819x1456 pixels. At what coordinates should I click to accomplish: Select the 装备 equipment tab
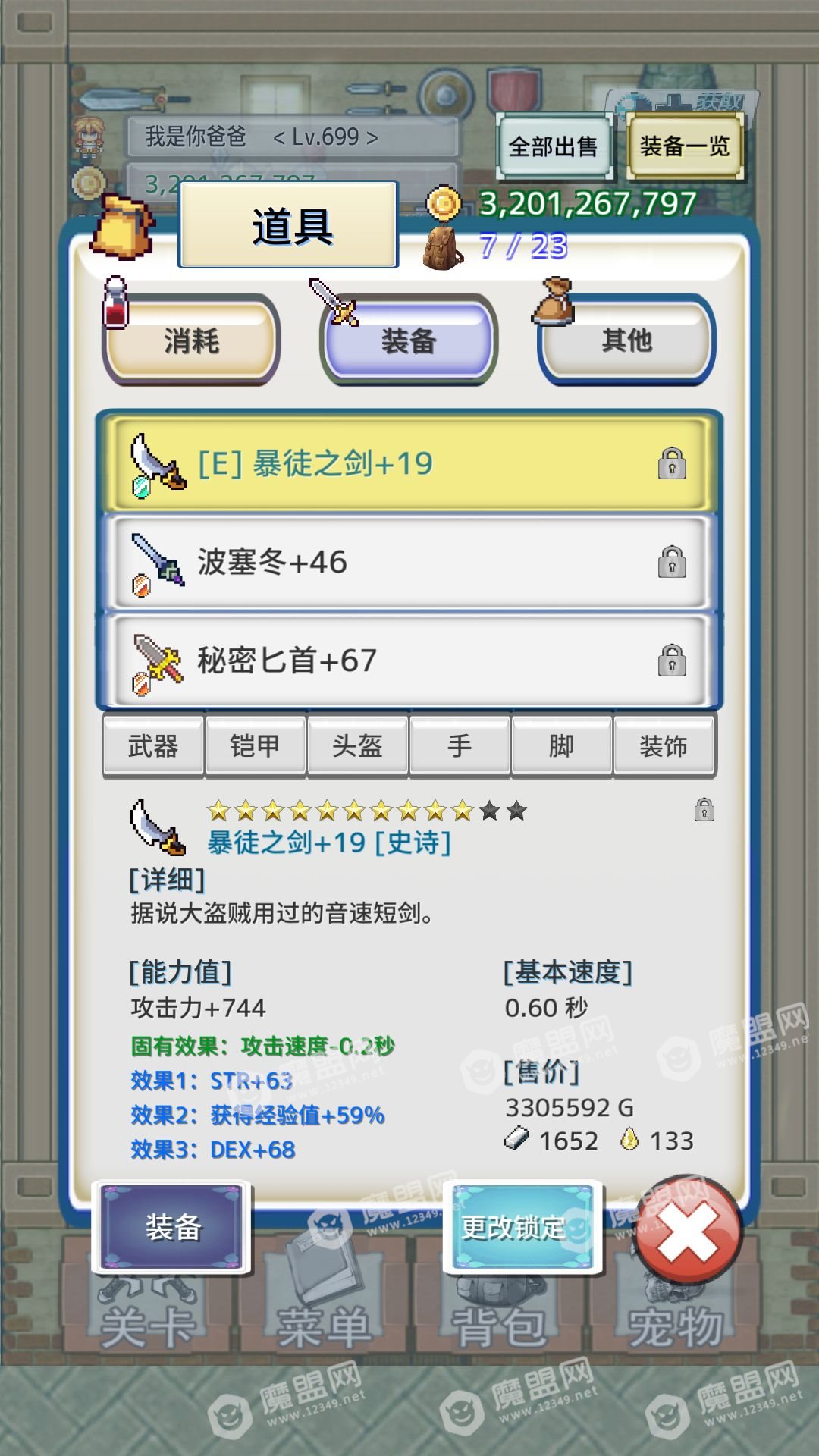(409, 340)
